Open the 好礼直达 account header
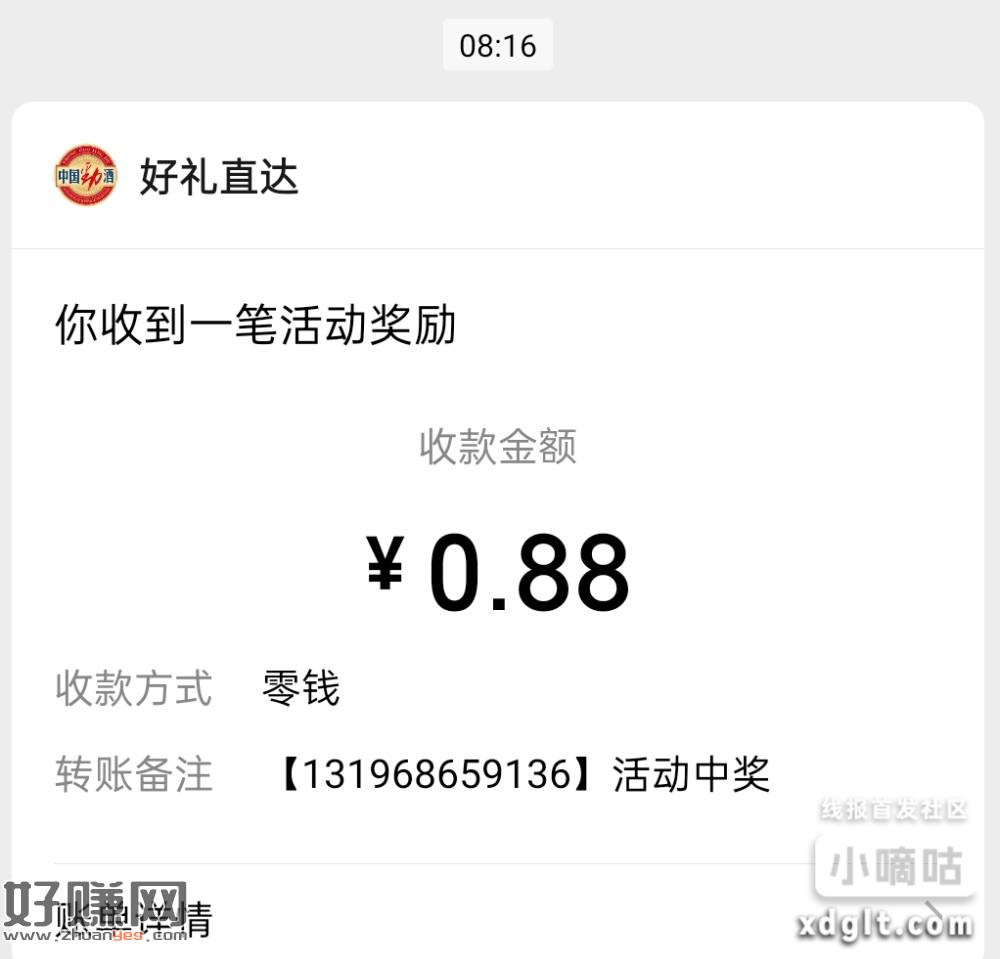1000x959 pixels. [218, 178]
